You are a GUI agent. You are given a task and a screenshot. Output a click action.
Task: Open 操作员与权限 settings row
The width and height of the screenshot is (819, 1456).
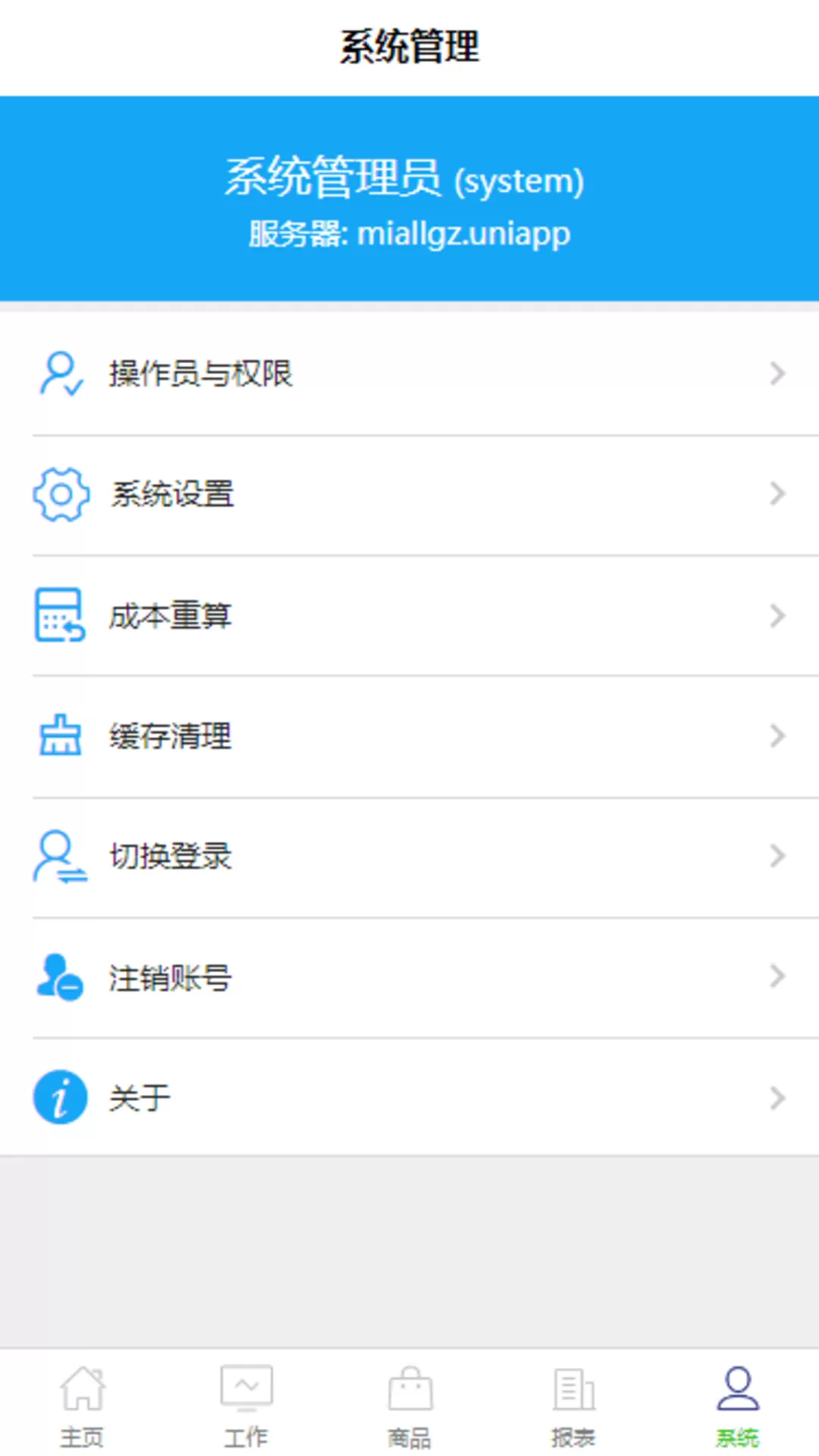pyautogui.click(x=409, y=374)
